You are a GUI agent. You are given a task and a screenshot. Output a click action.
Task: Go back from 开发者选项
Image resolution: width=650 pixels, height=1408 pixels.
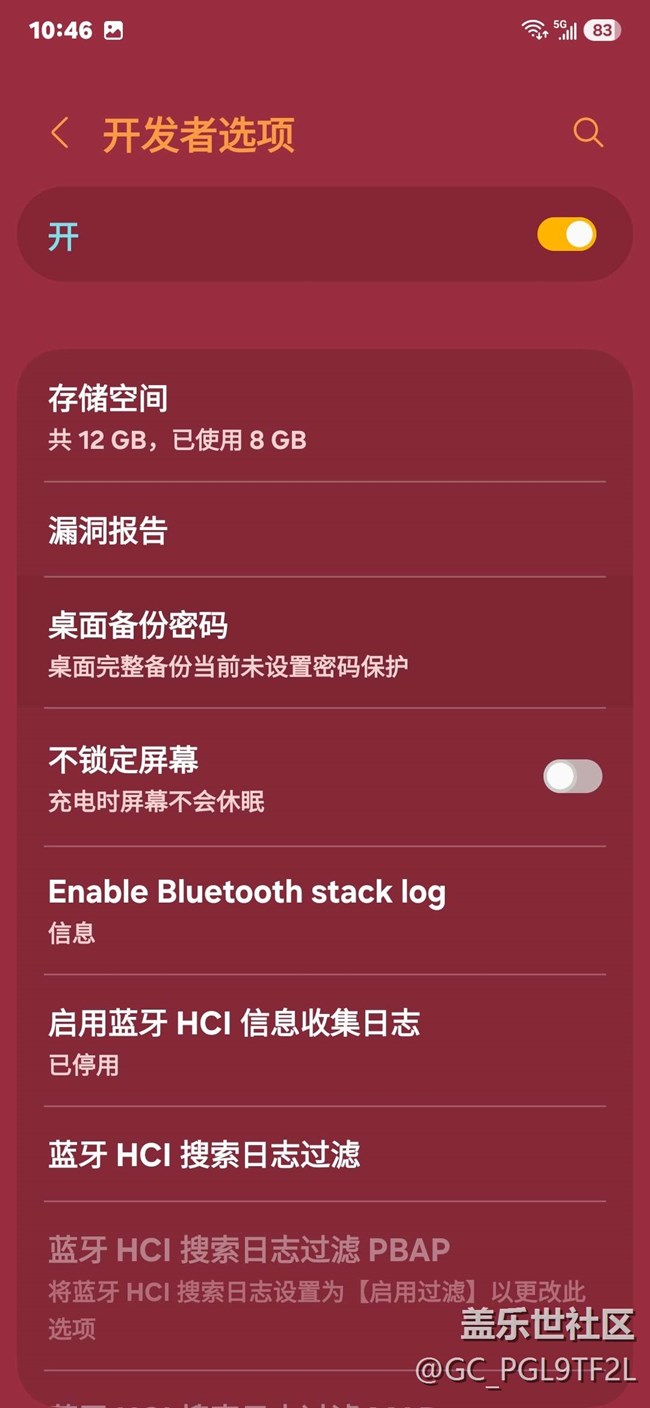pyautogui.click(x=60, y=134)
